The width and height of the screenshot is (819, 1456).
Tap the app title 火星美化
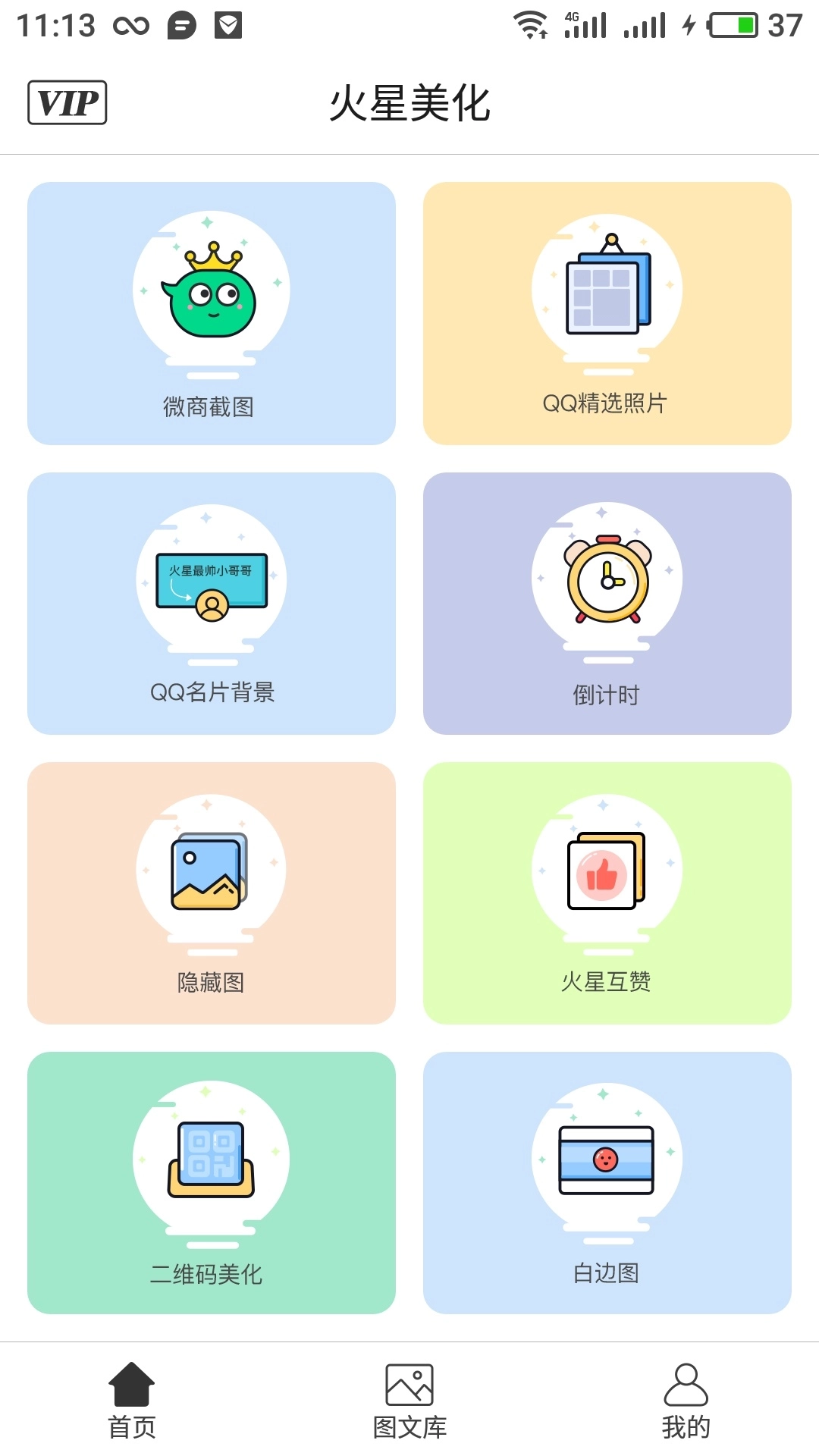[409, 105]
